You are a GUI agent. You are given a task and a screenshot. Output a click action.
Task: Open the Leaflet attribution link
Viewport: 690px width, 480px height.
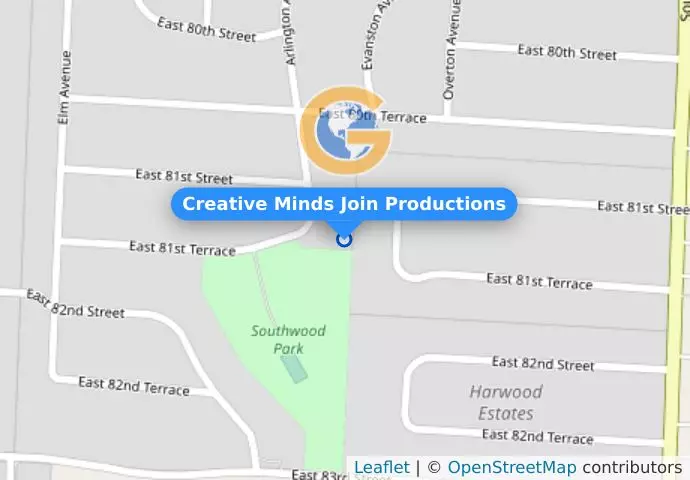click(x=381, y=467)
